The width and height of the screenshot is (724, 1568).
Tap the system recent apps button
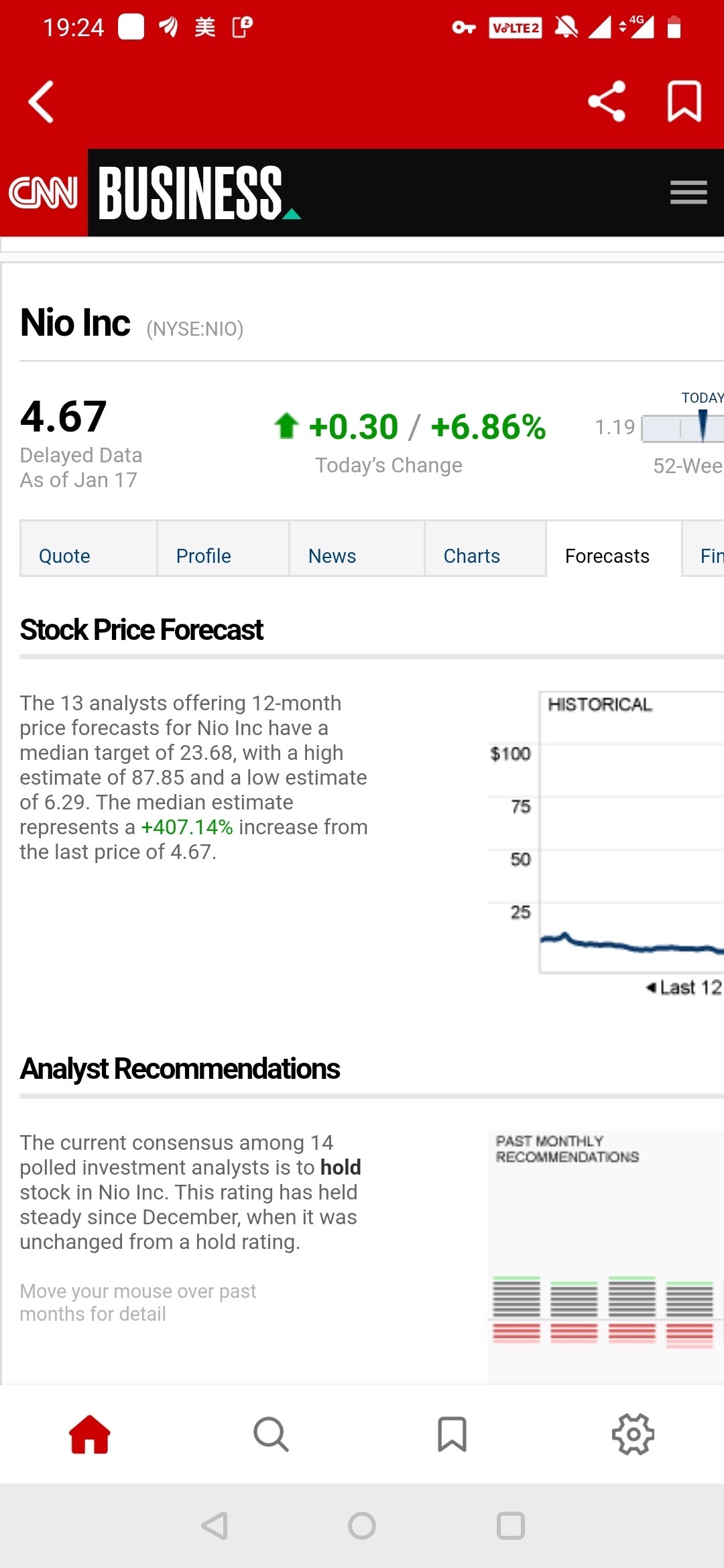pyautogui.click(x=511, y=1526)
